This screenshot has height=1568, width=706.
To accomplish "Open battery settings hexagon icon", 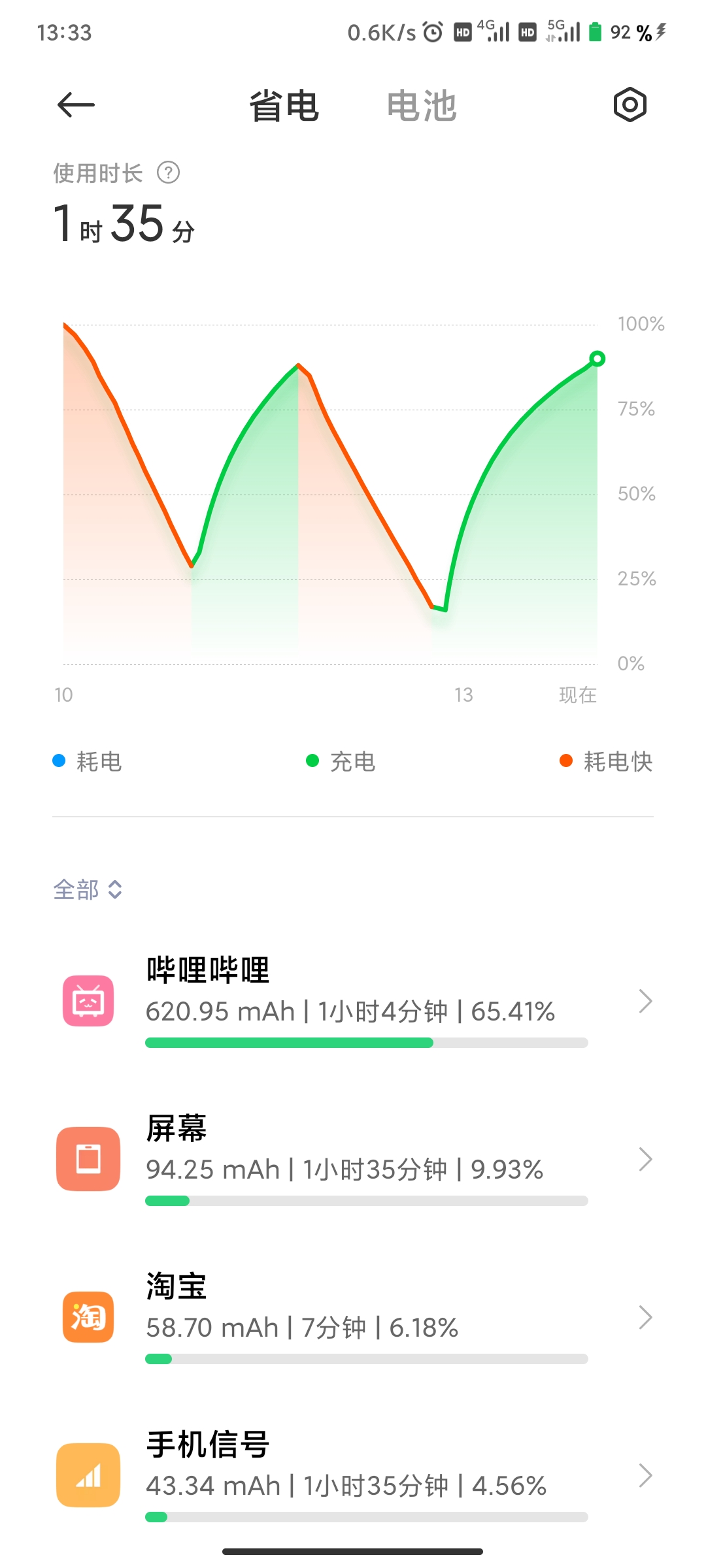I will (630, 105).
